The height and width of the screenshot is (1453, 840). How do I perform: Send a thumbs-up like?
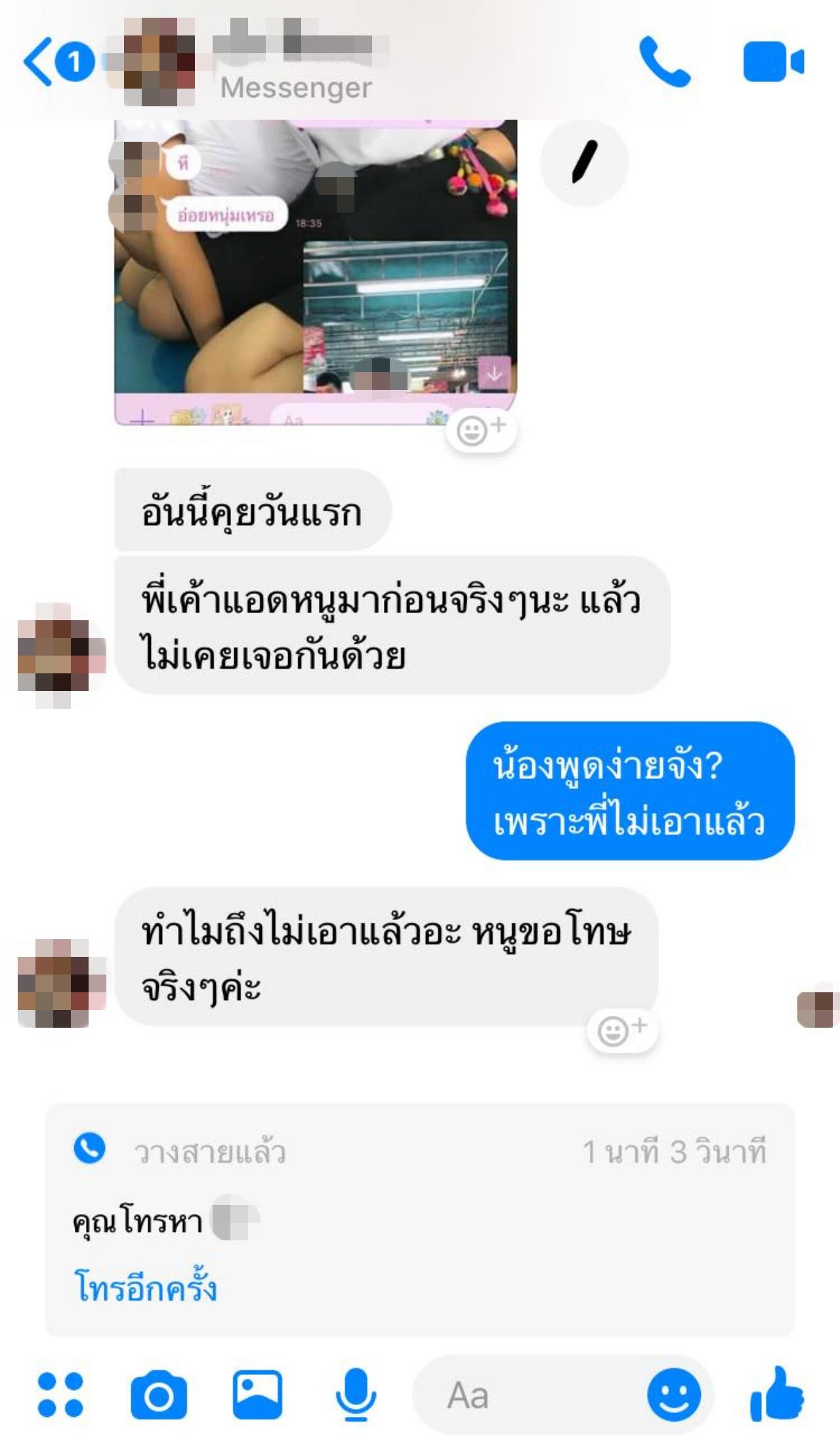tap(776, 1395)
